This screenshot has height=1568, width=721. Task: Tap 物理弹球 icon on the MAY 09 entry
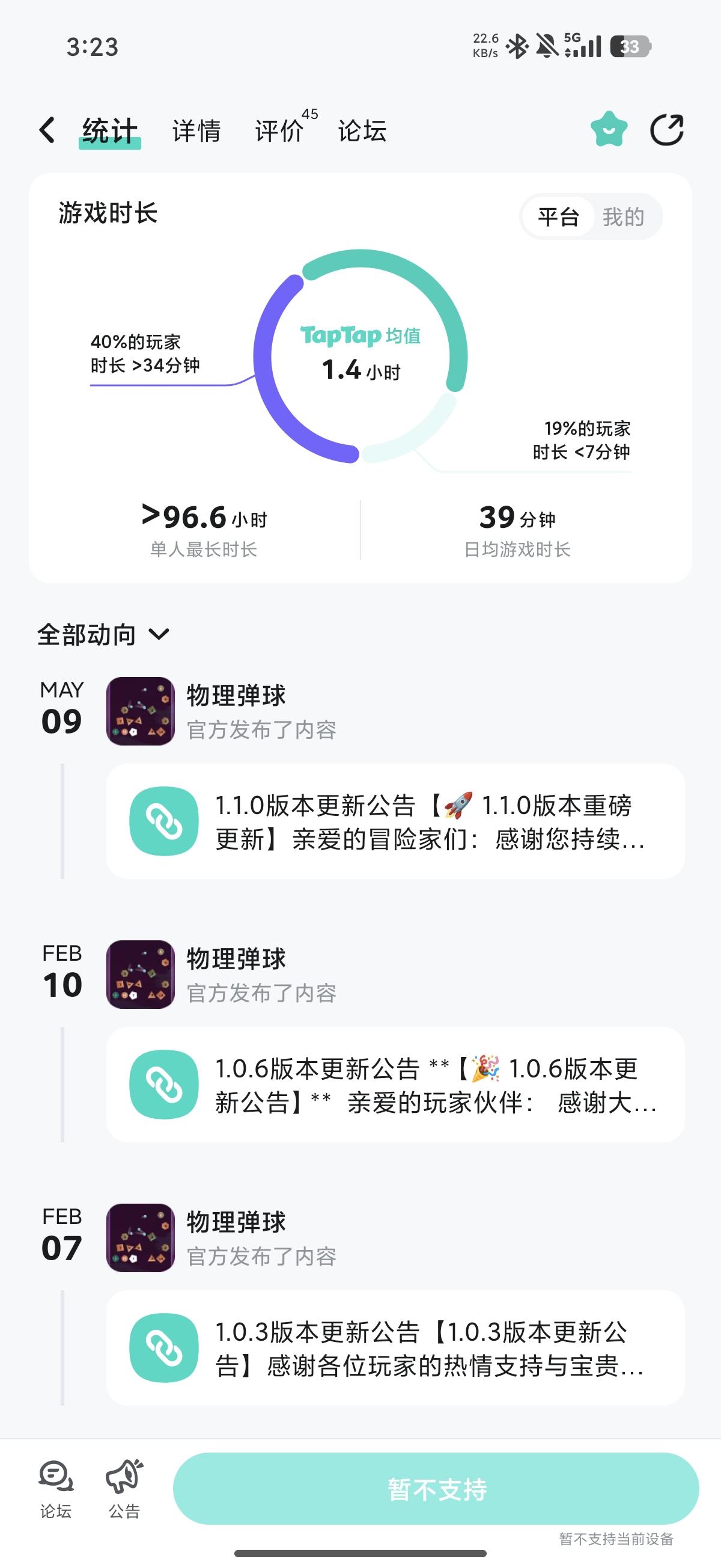coord(141,711)
